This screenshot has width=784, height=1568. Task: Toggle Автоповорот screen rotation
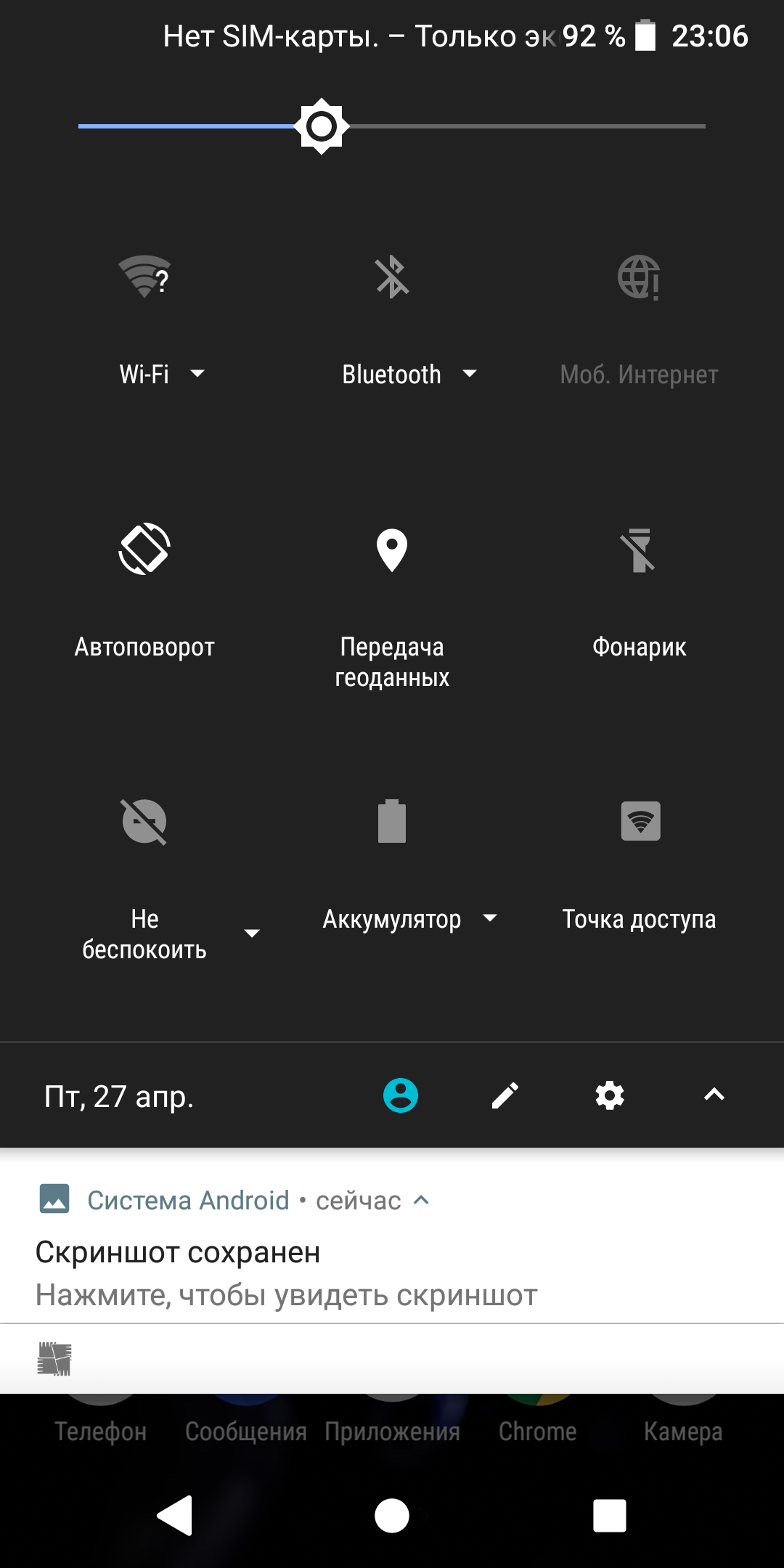point(144,549)
